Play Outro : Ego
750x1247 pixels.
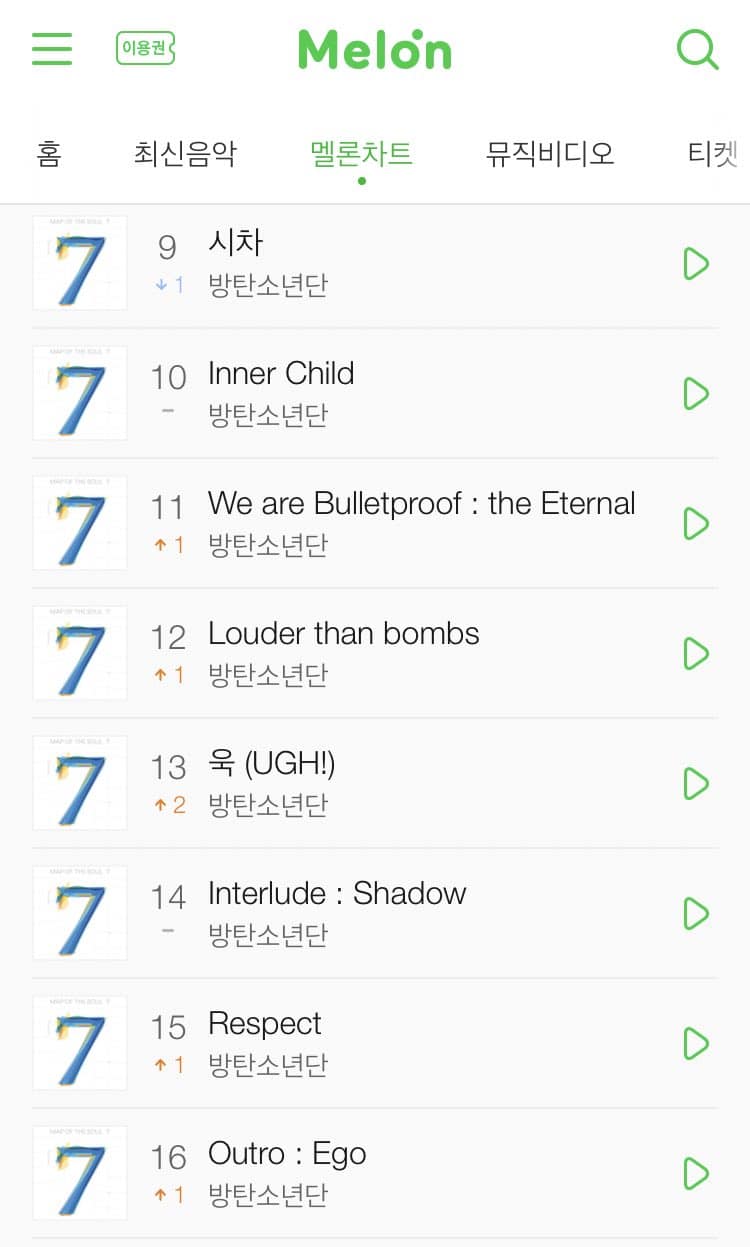pos(695,1174)
